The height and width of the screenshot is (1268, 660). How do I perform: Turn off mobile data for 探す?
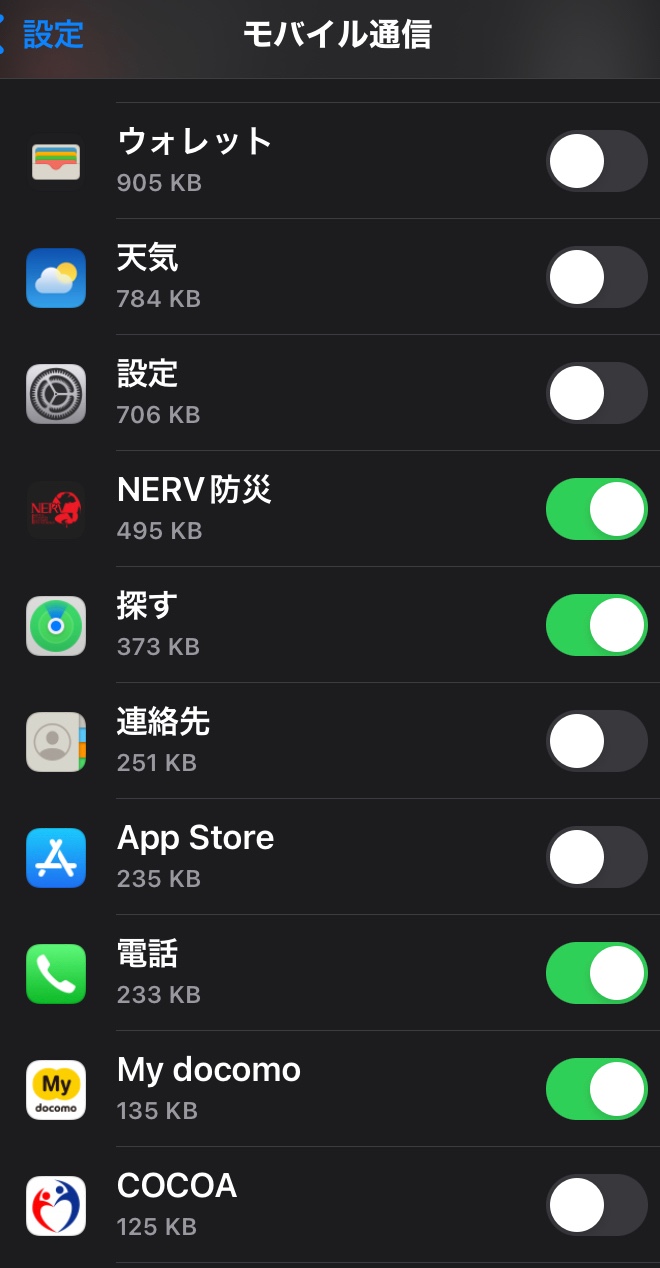pos(596,625)
